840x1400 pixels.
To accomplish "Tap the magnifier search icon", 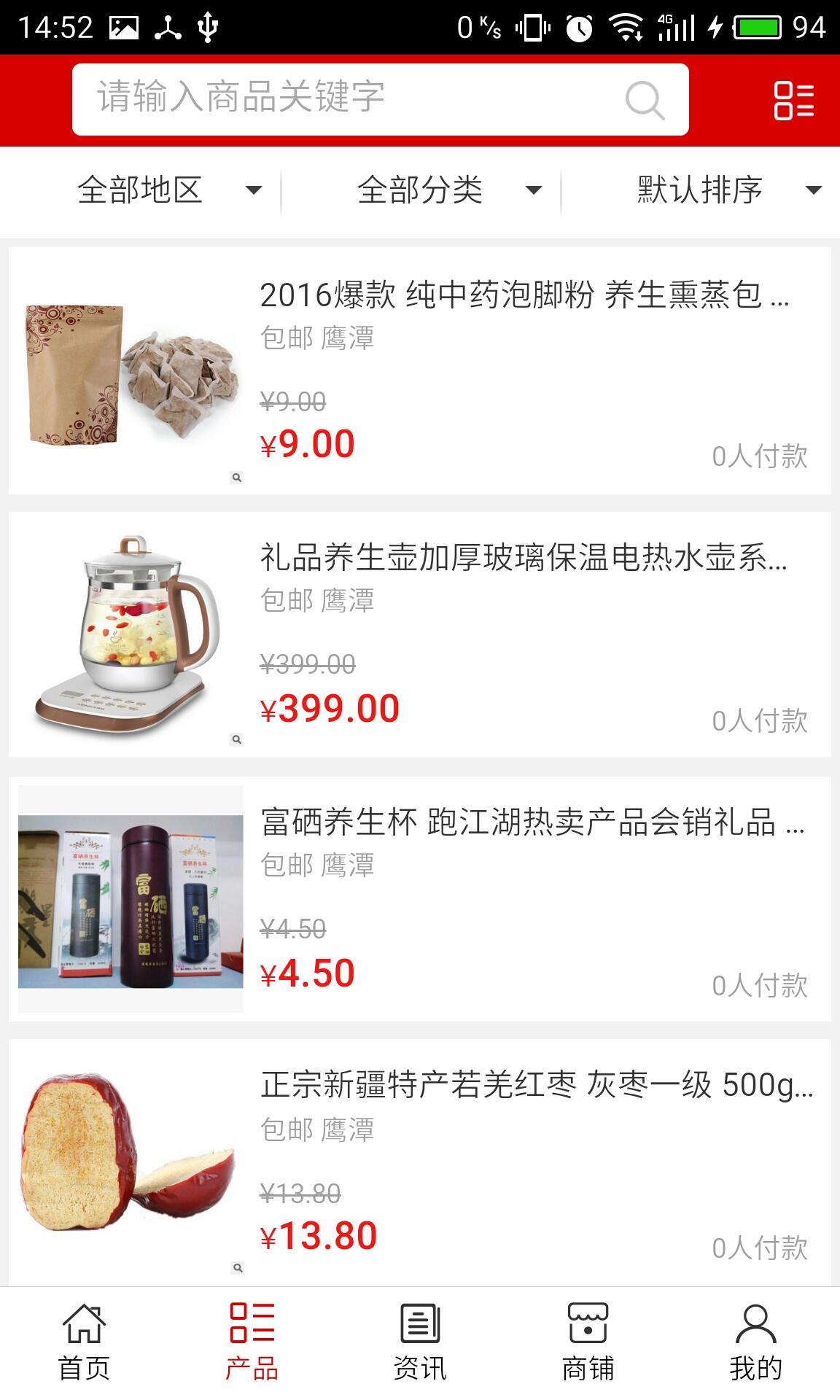I will point(645,99).
